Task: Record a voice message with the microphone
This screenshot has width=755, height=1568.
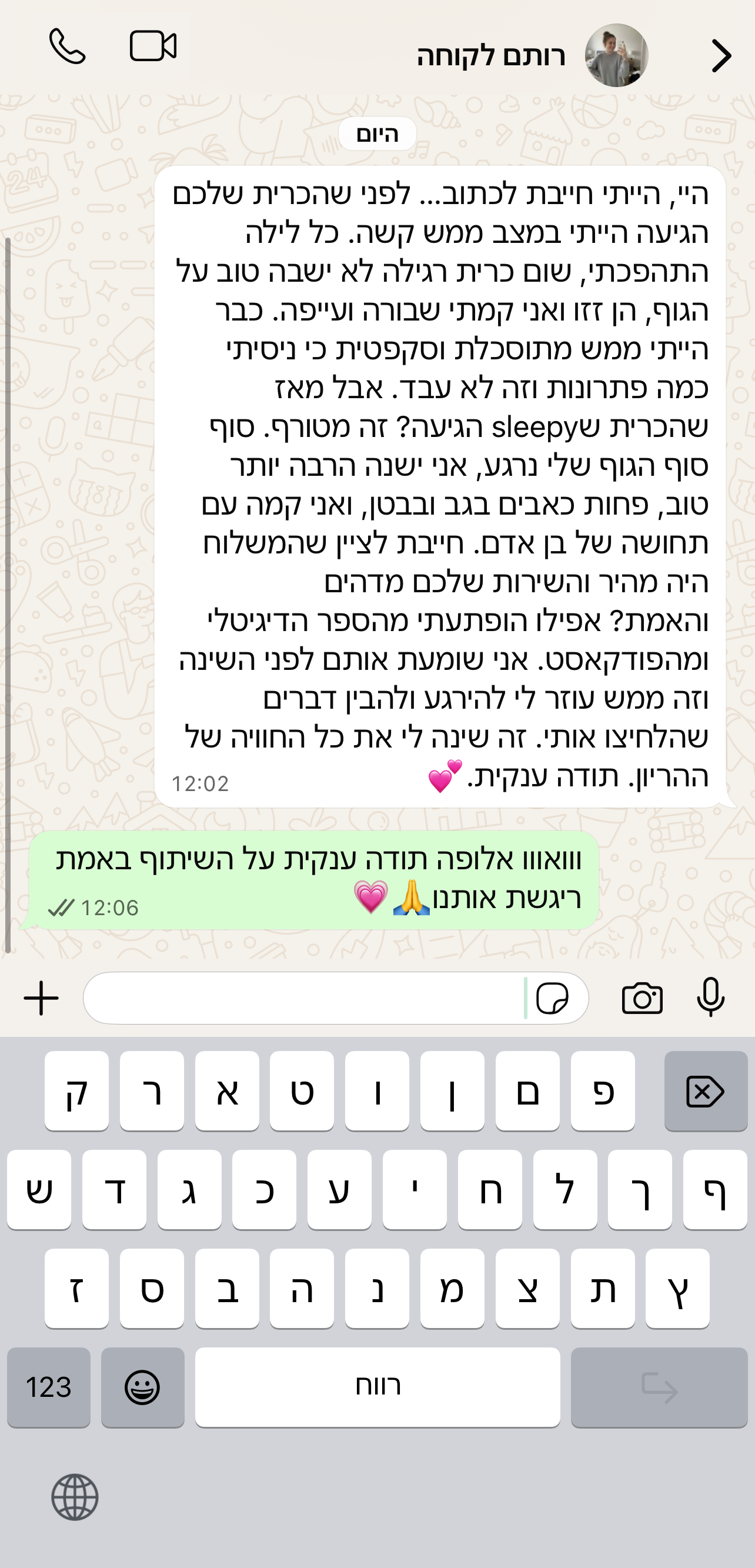Action: click(710, 998)
